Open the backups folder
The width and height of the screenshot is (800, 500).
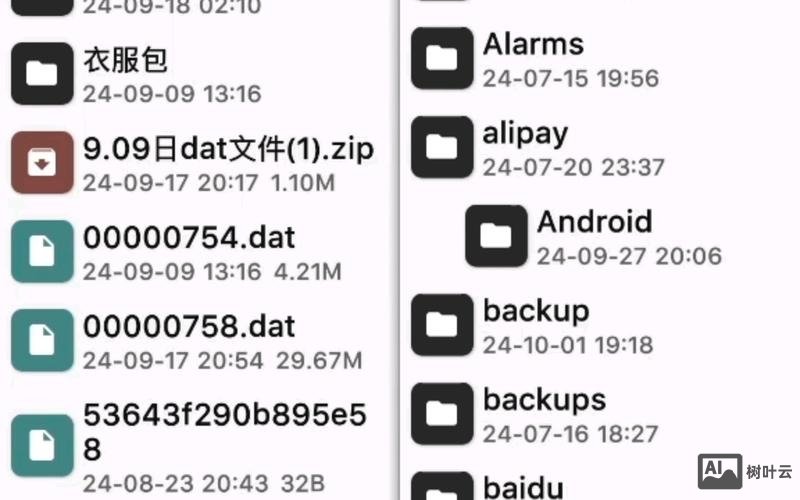click(x=543, y=400)
